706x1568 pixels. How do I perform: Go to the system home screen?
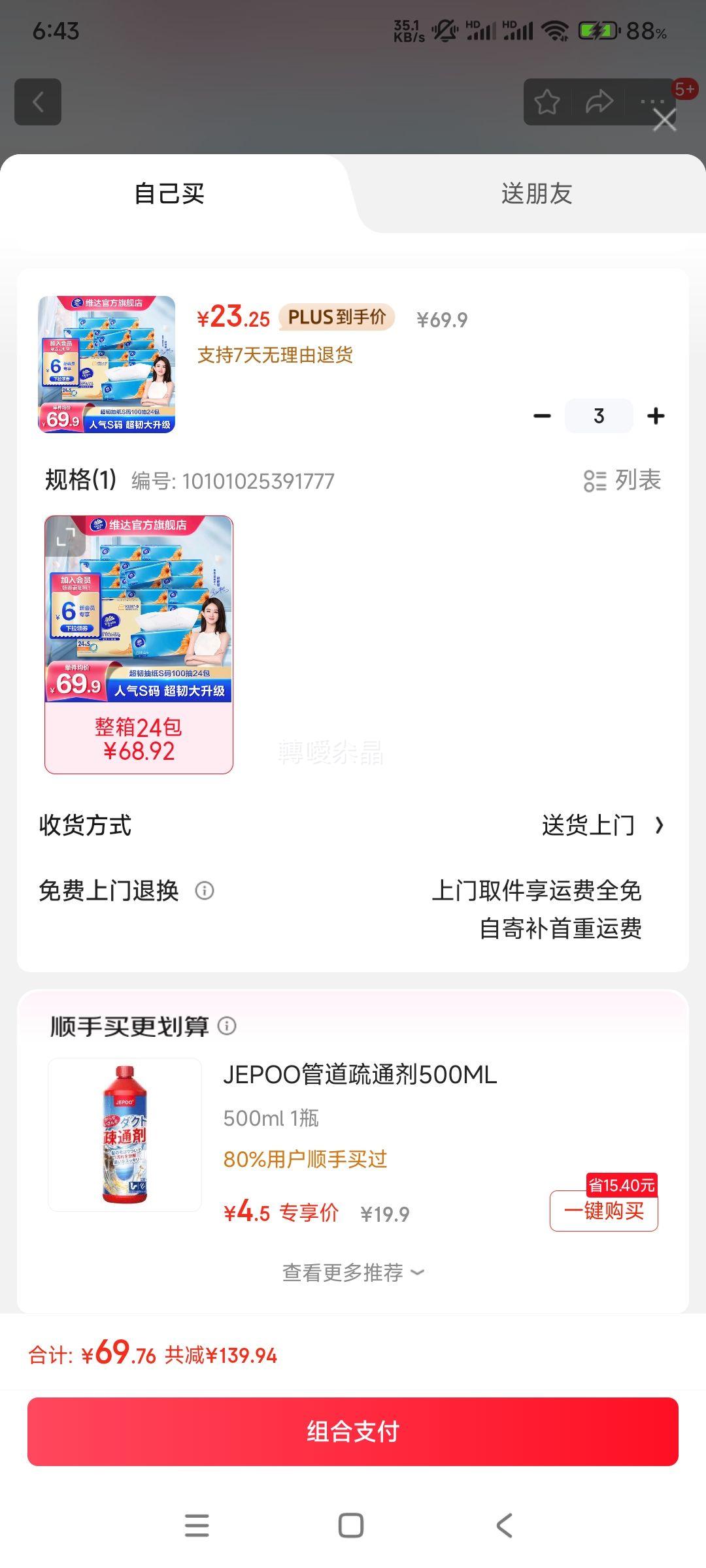coord(351,1526)
